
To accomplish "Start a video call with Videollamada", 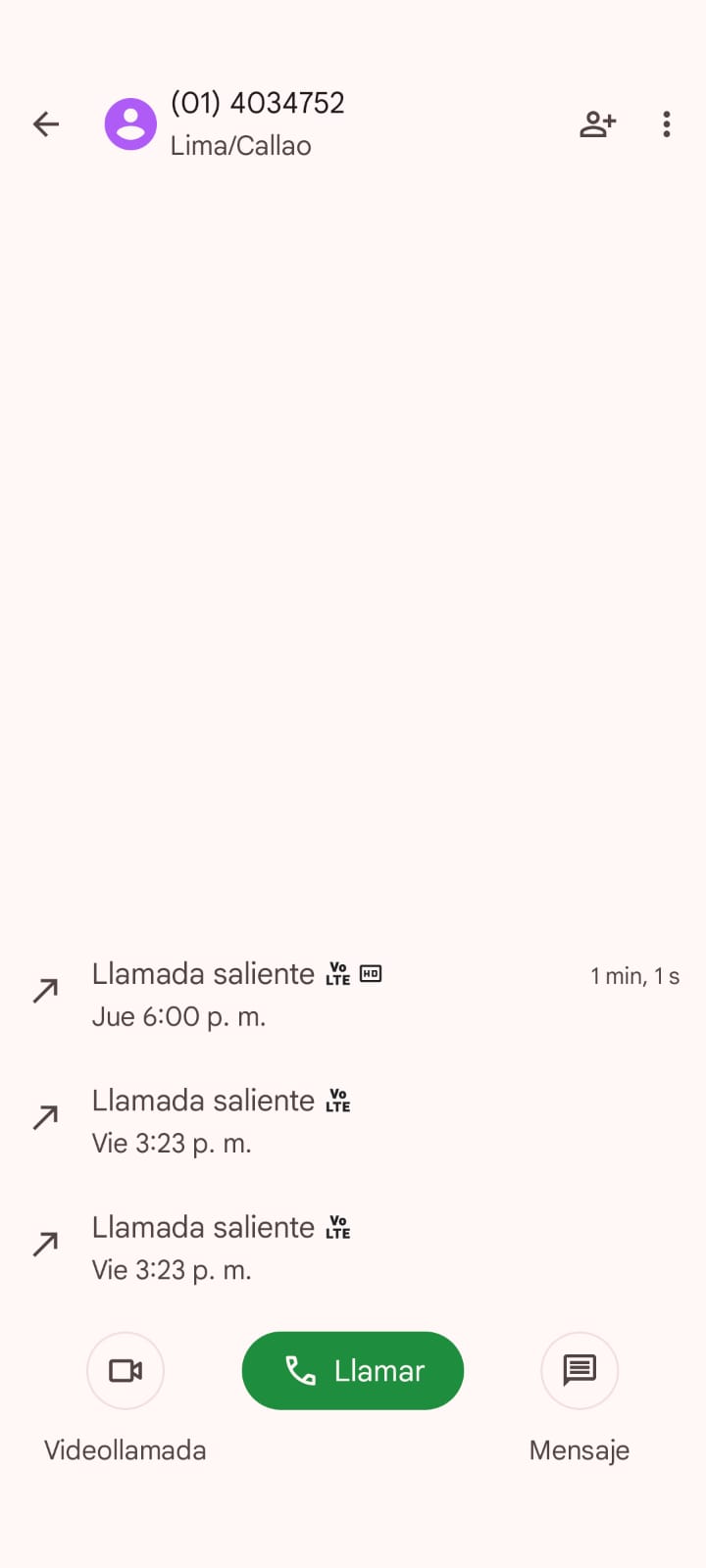I will click(x=126, y=1370).
